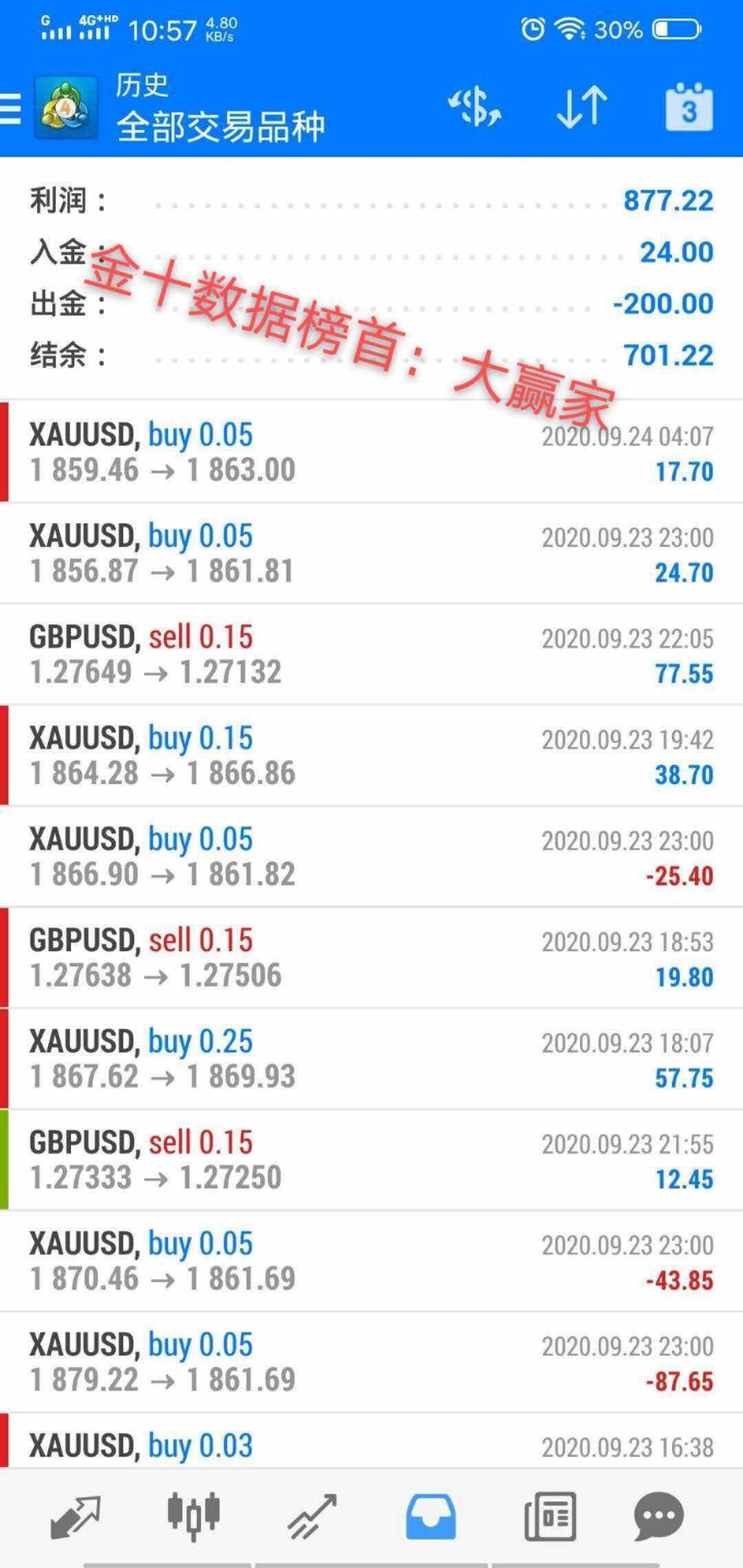The height and width of the screenshot is (1568, 743).
Task: Go to the Trade tab
Action: point(312,1516)
